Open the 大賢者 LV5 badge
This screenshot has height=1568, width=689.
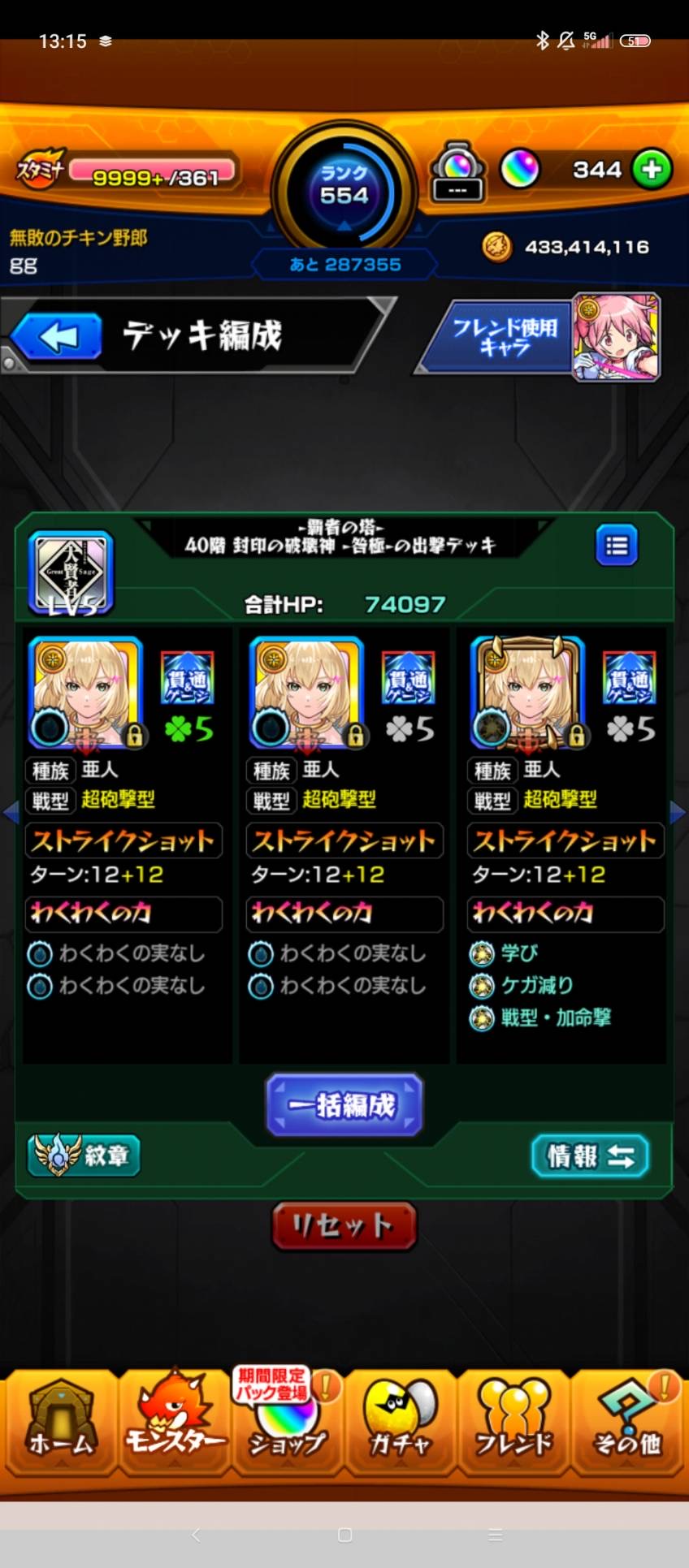click(x=71, y=572)
